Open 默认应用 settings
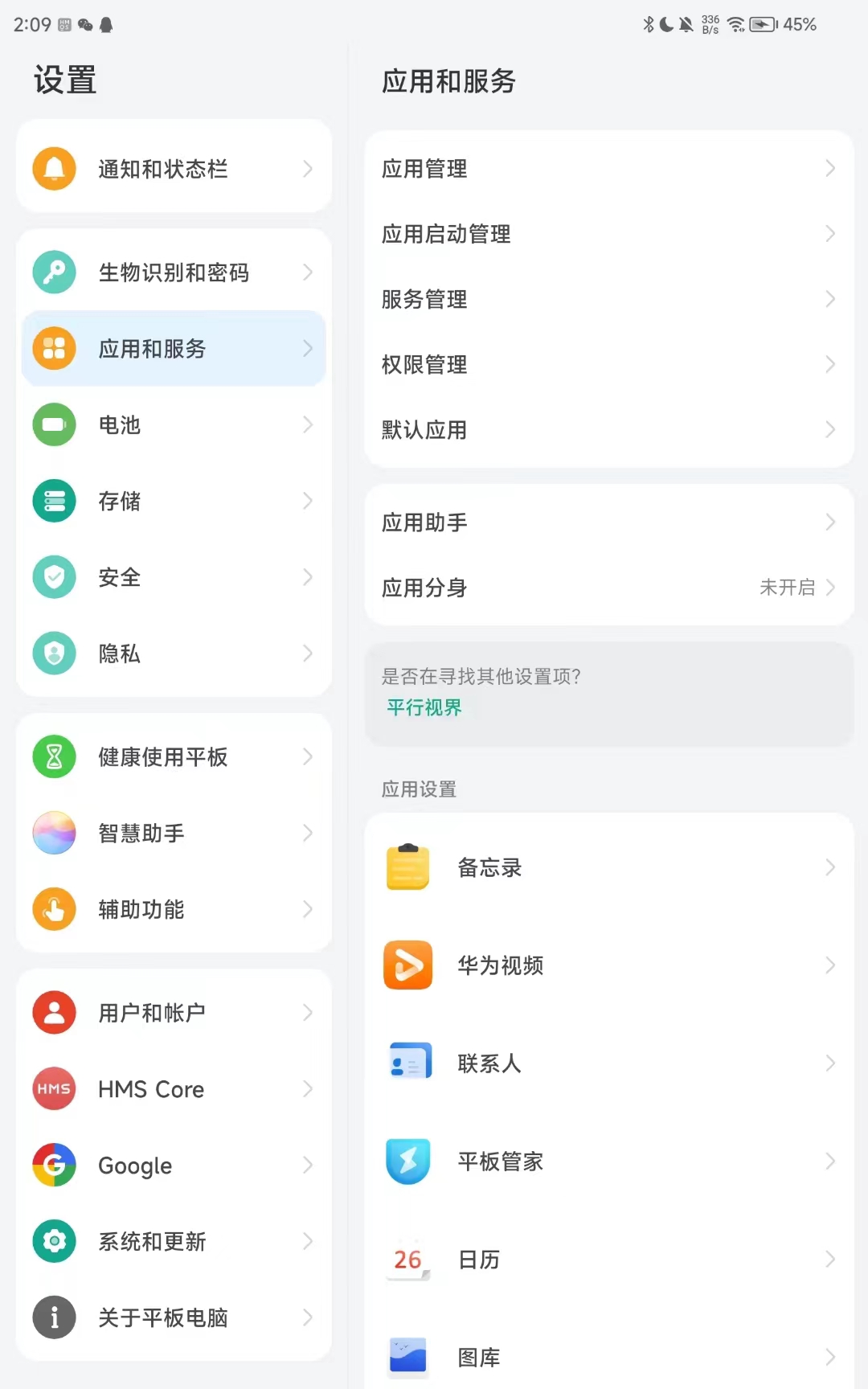The width and height of the screenshot is (868, 1389). click(608, 430)
